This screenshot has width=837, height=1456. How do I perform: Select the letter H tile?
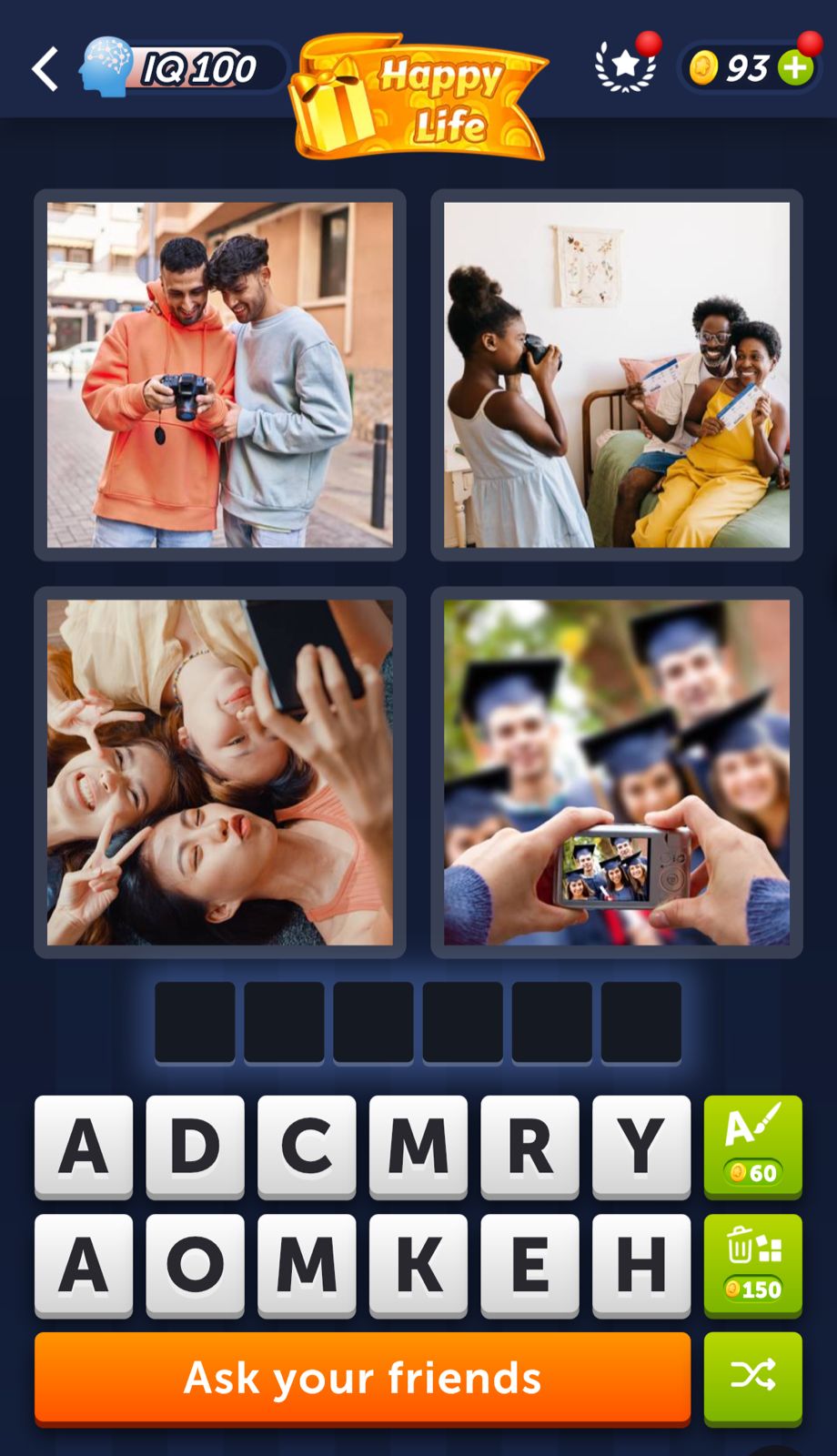640,1264
